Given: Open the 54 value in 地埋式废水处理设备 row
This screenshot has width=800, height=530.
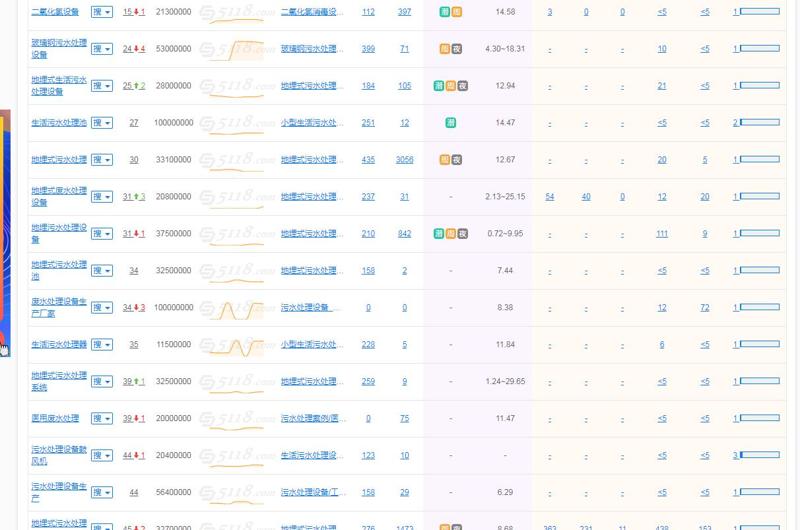Looking at the screenshot, I should [550, 197].
